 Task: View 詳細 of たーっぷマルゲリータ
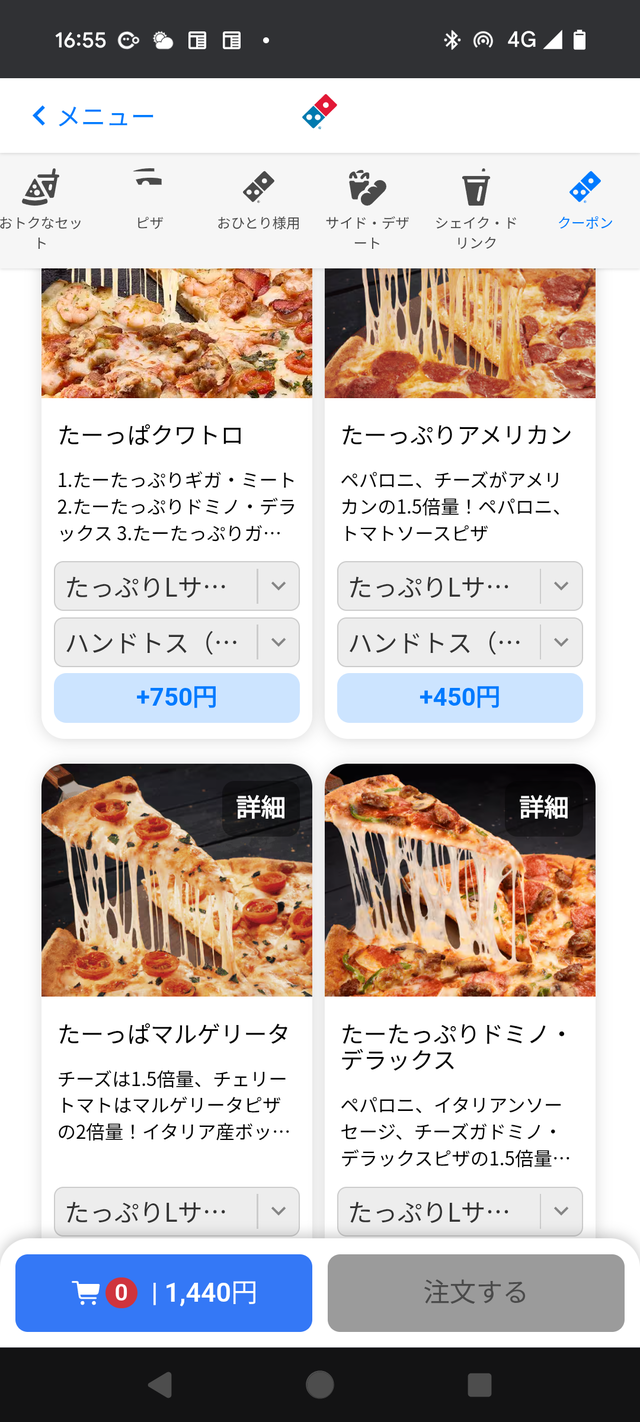[x=261, y=807]
